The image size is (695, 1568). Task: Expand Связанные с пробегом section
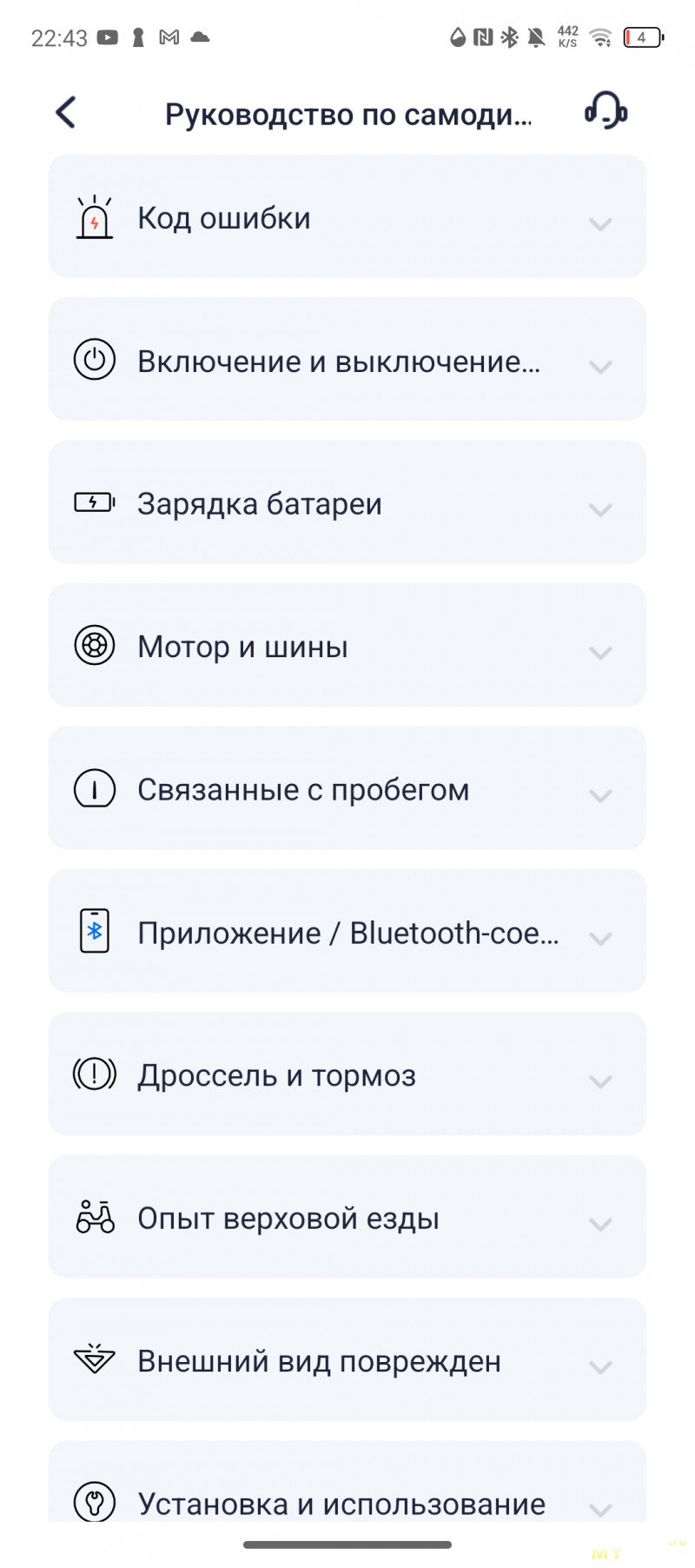pos(347,788)
